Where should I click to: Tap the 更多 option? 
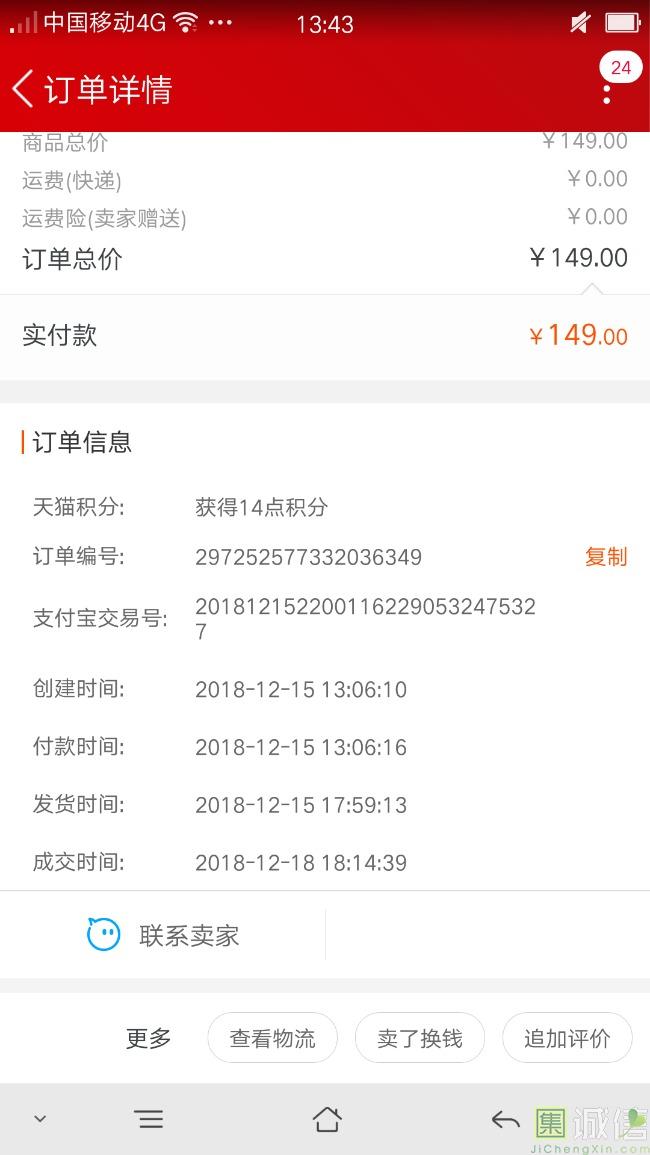click(149, 1038)
